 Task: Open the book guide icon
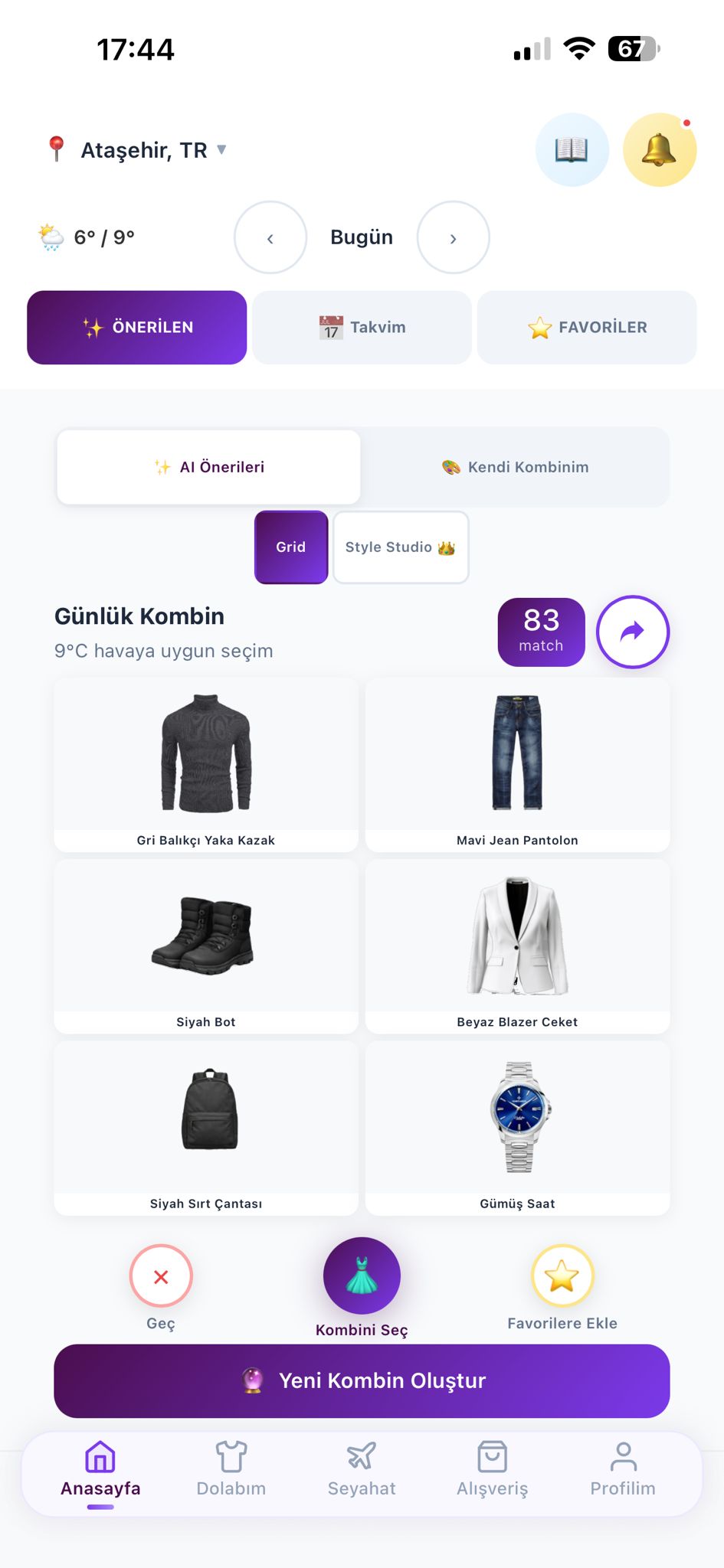click(572, 150)
